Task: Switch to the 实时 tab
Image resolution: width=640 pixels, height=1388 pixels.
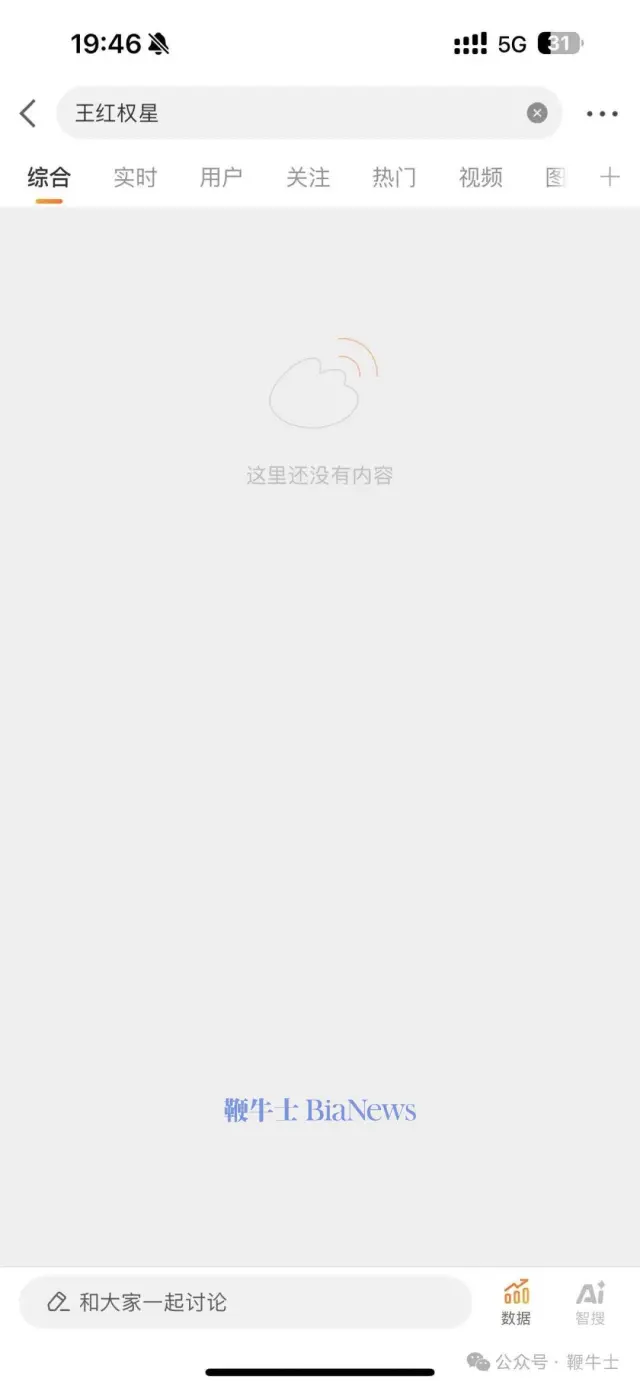Action: pyautogui.click(x=135, y=178)
